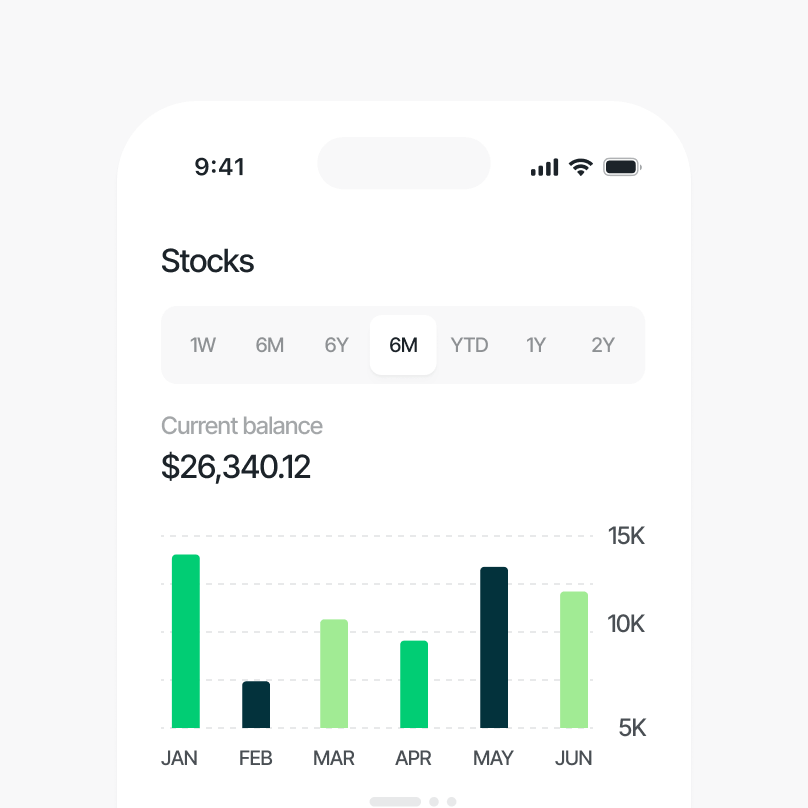Tap the MAY bar in the chart
Image resolution: width=808 pixels, height=808 pixels.
tap(494, 647)
